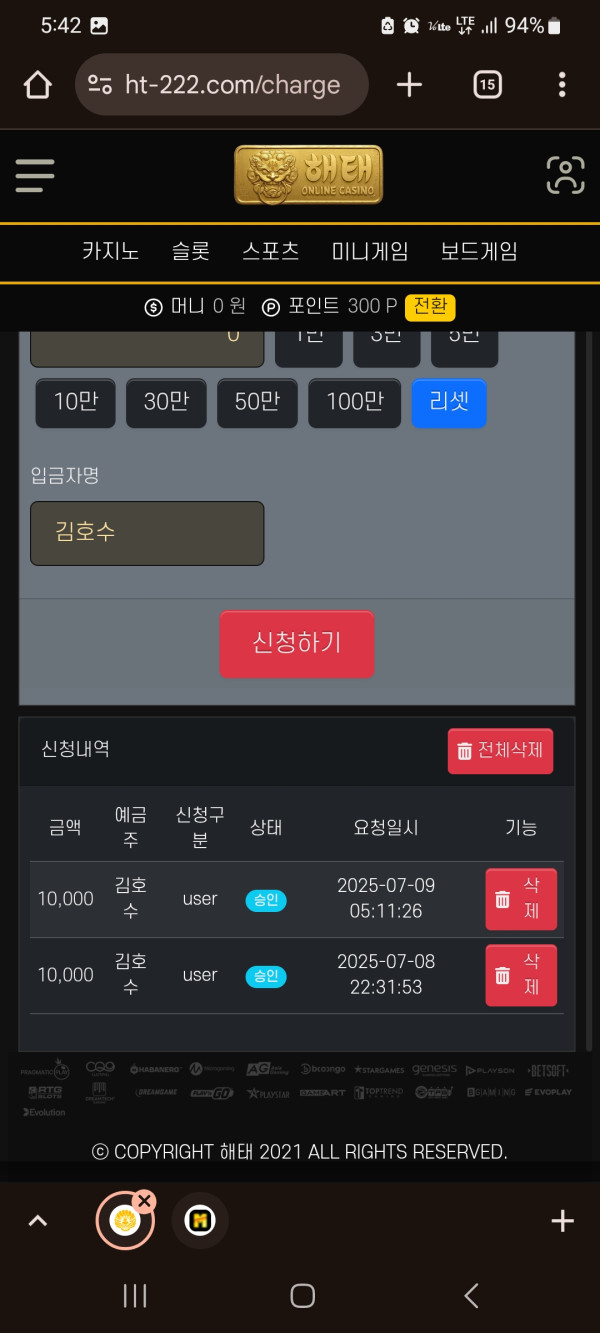
Task: Reset the amount with 리셋
Action: click(449, 402)
